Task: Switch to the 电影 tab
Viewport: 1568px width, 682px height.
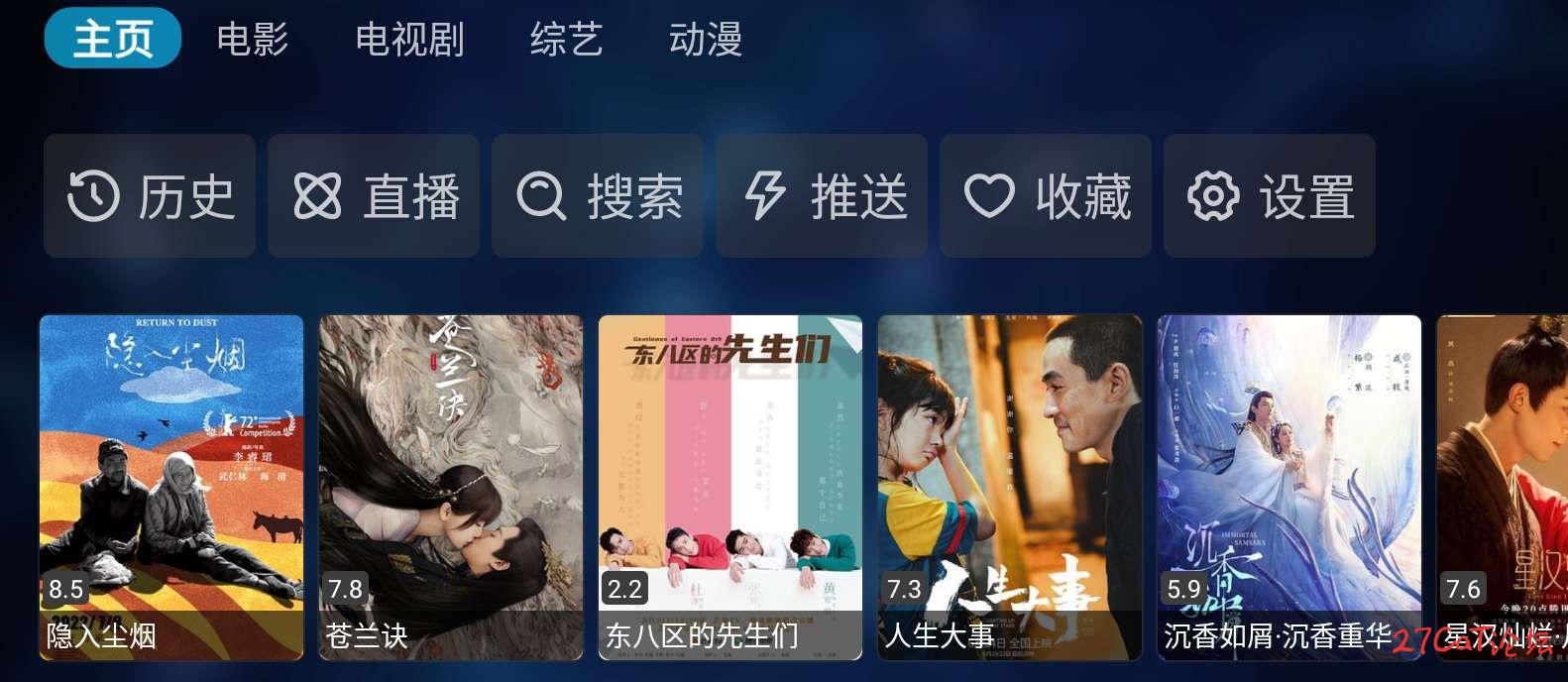Action: (252, 40)
